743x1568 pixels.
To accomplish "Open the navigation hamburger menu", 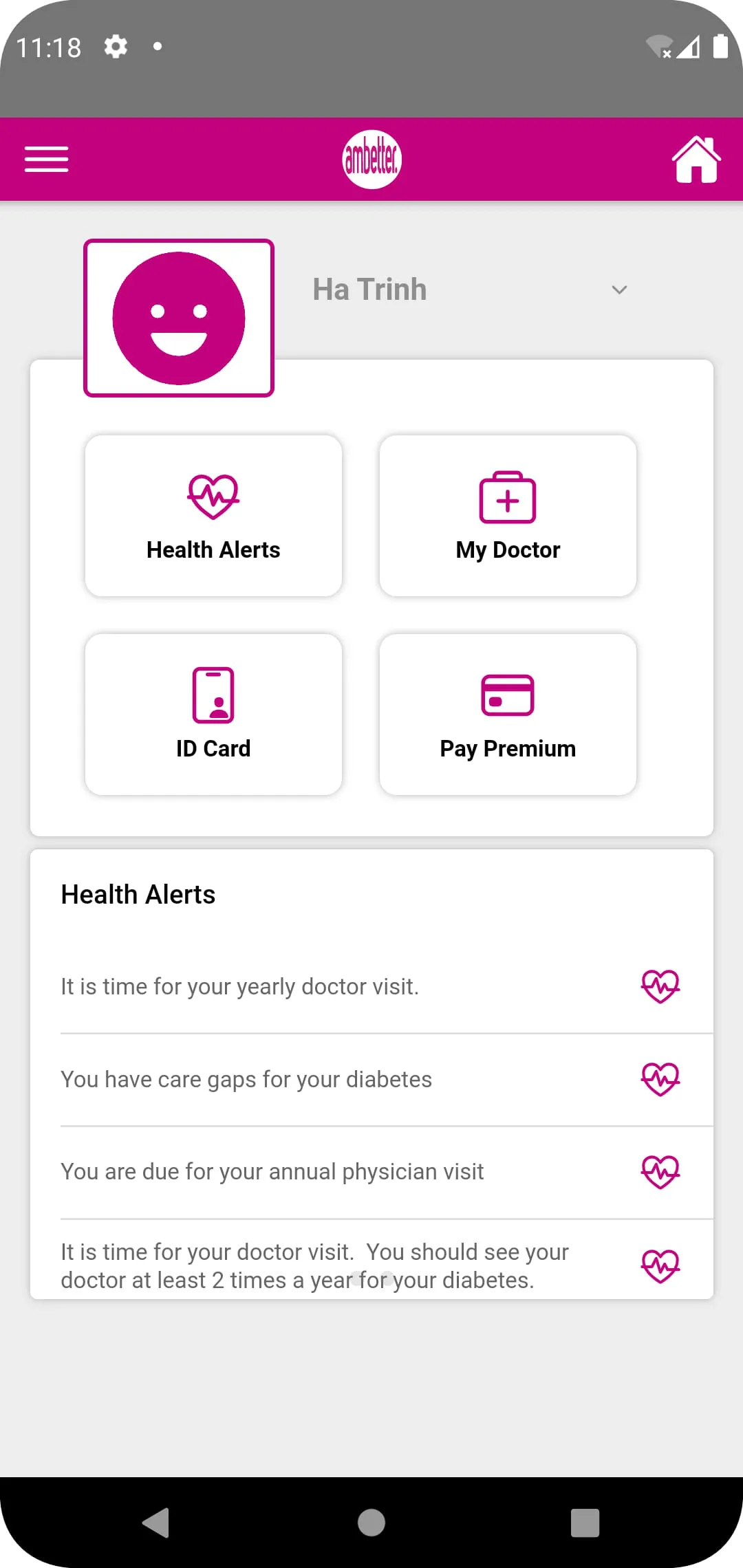I will coord(46,159).
